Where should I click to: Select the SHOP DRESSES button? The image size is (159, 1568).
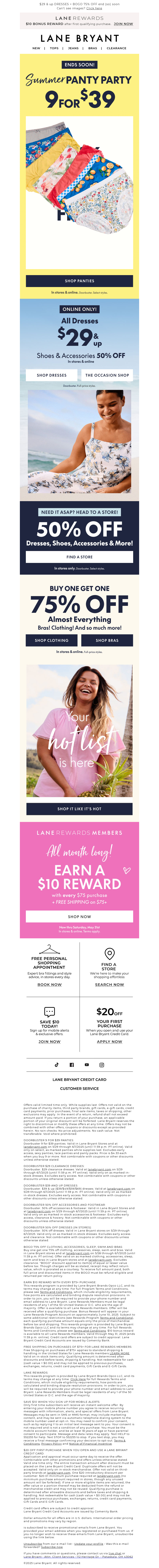click(52, 375)
